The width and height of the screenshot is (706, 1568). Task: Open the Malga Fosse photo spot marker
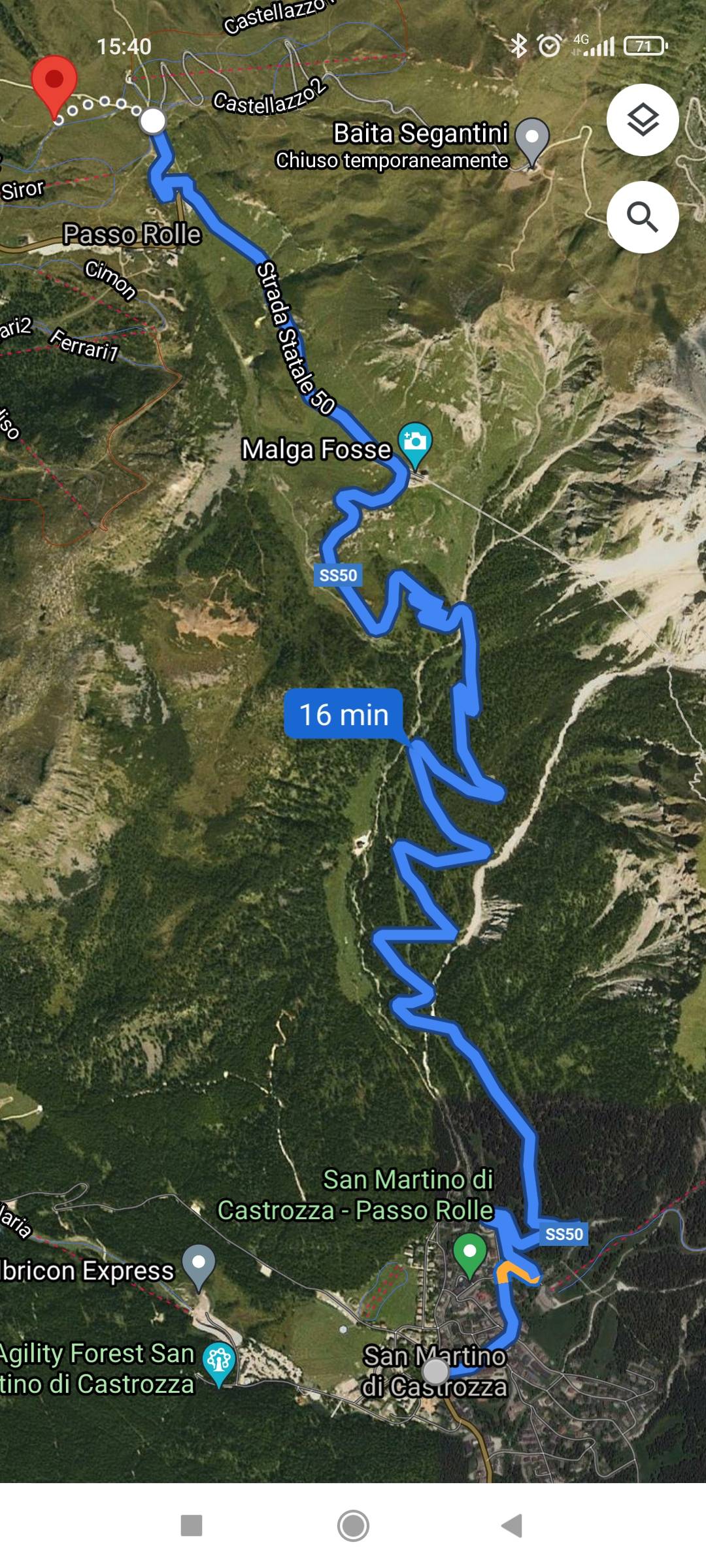click(x=415, y=441)
